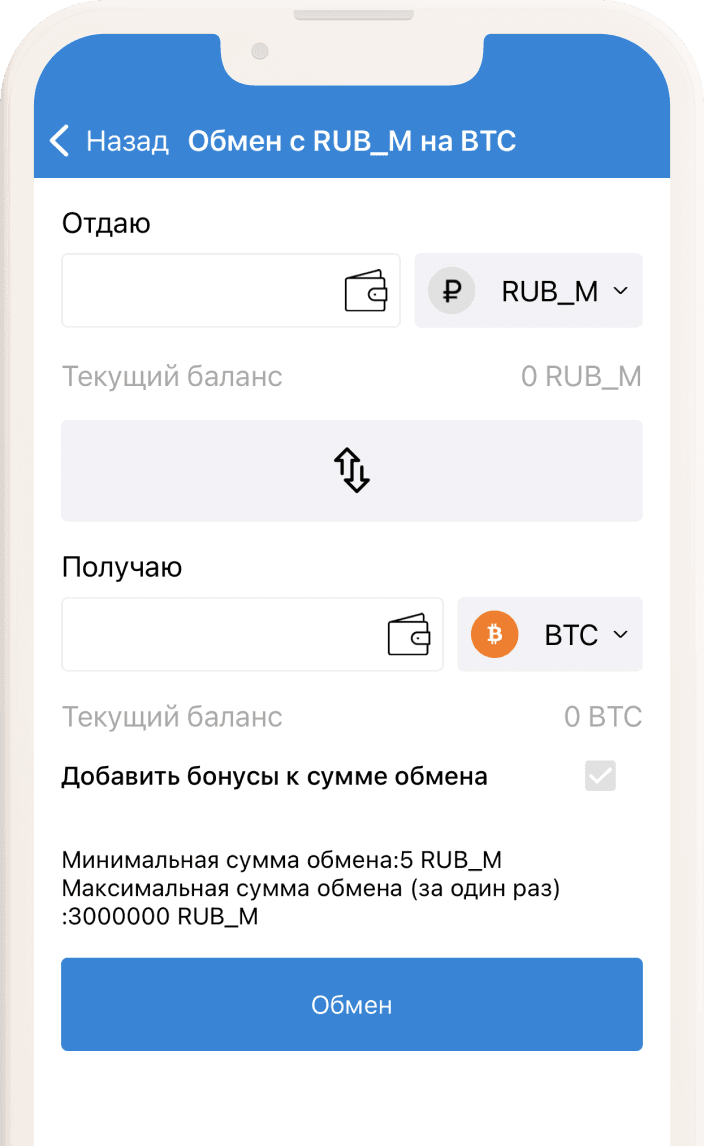Screen dimensions: 704x1146
Task: Tap the wallet icon in Получаю field
Action: (409, 635)
